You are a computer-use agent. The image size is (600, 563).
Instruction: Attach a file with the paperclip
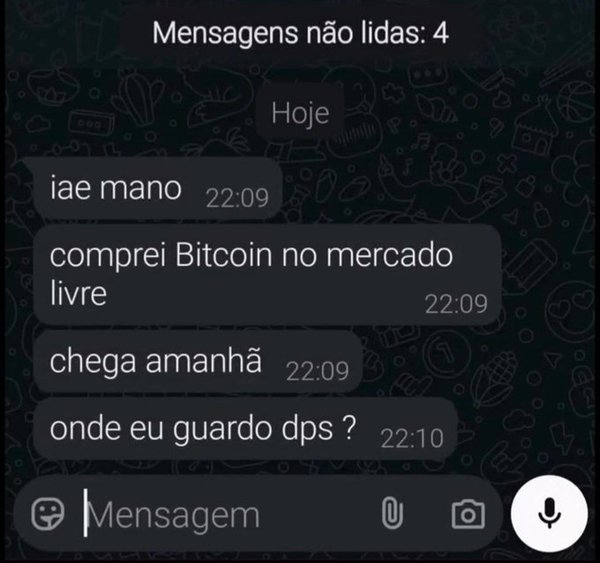pos(393,514)
